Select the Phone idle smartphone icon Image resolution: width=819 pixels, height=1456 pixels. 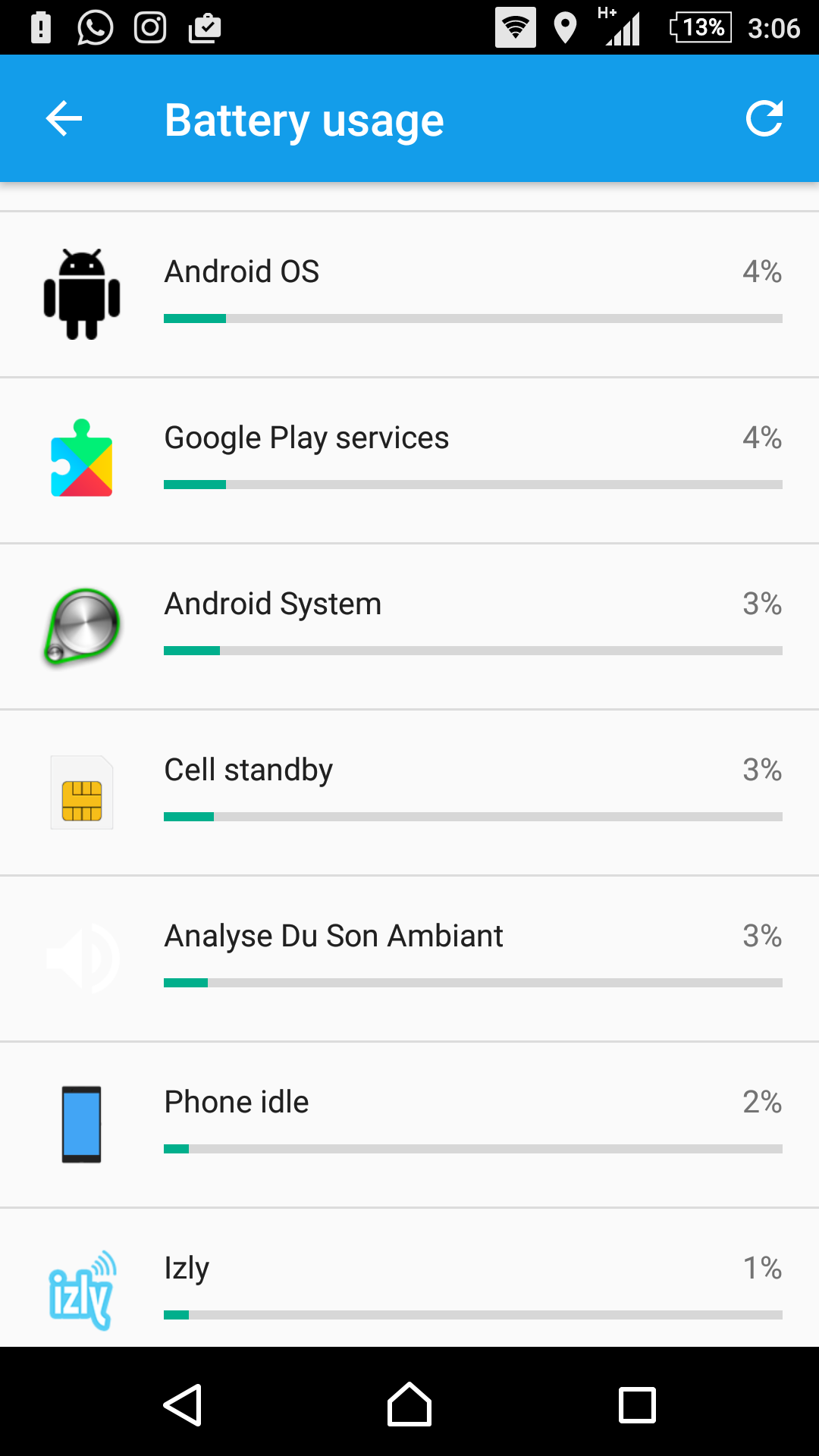pos(81,1124)
